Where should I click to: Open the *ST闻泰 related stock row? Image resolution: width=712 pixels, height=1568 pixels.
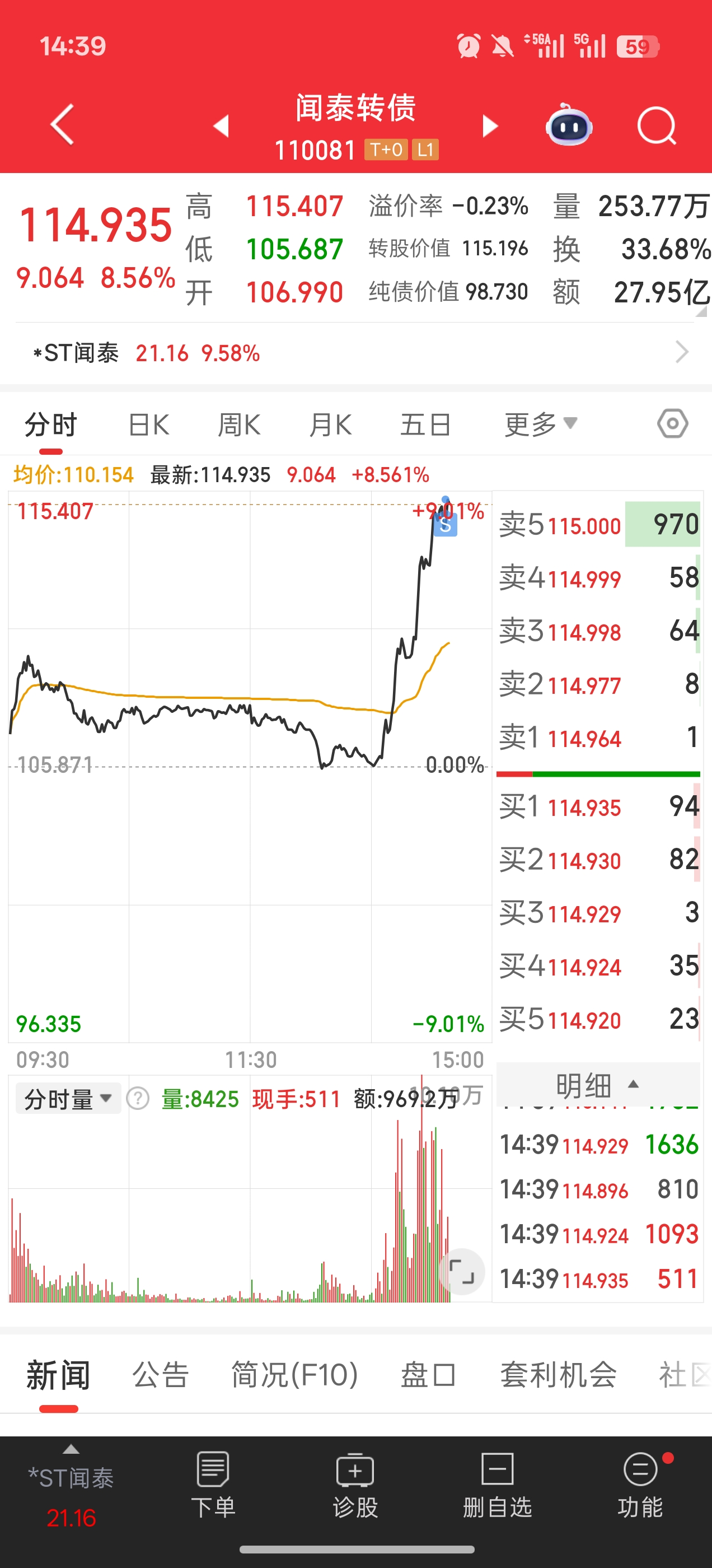(x=356, y=352)
